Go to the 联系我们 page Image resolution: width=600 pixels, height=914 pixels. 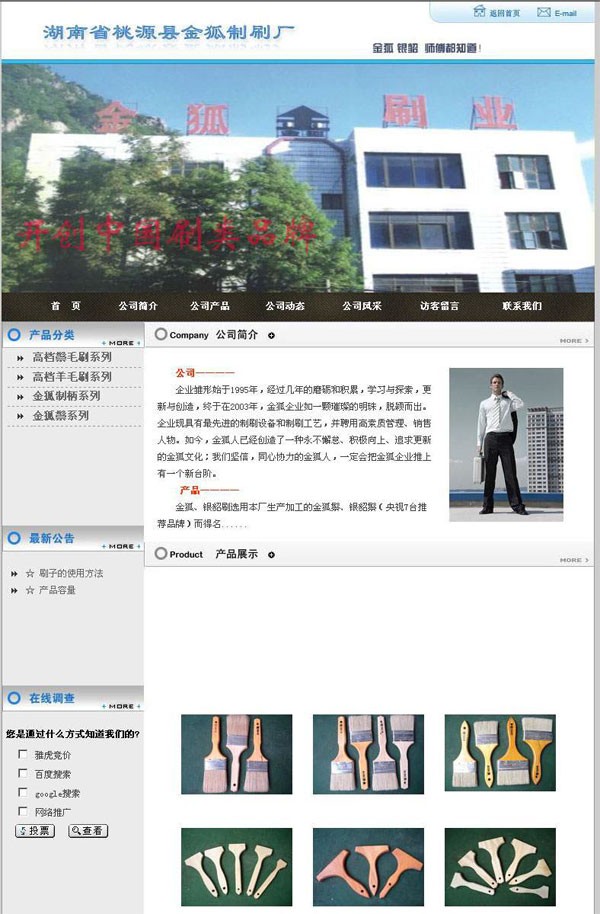coord(522,306)
